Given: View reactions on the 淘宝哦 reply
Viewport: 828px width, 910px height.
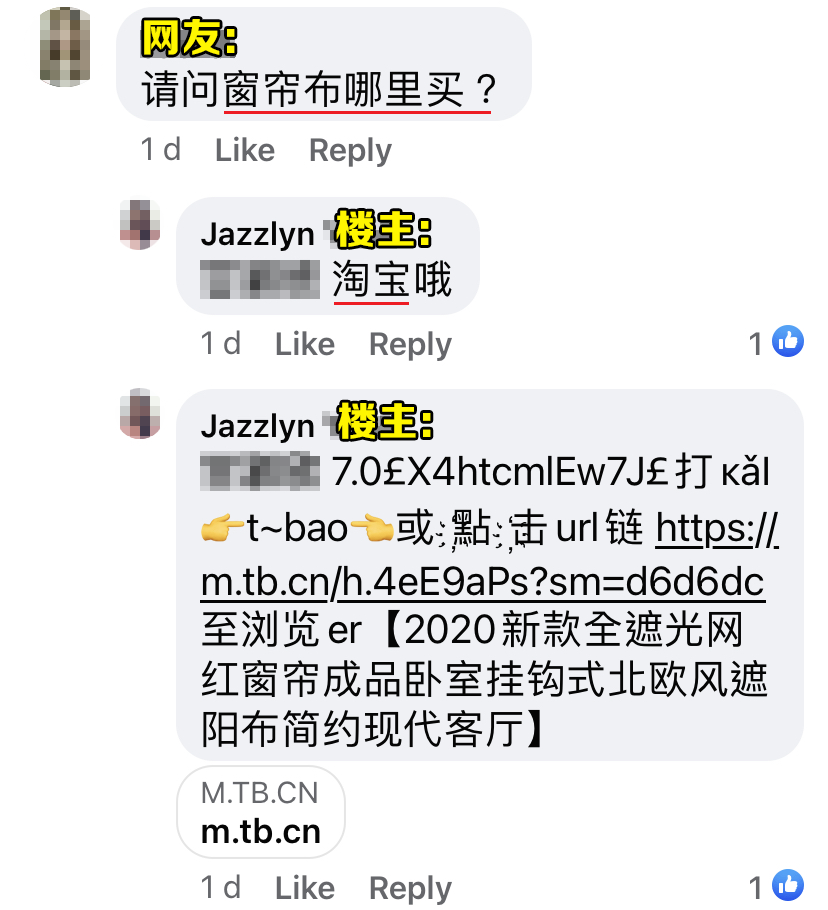Looking at the screenshot, I should (x=777, y=343).
